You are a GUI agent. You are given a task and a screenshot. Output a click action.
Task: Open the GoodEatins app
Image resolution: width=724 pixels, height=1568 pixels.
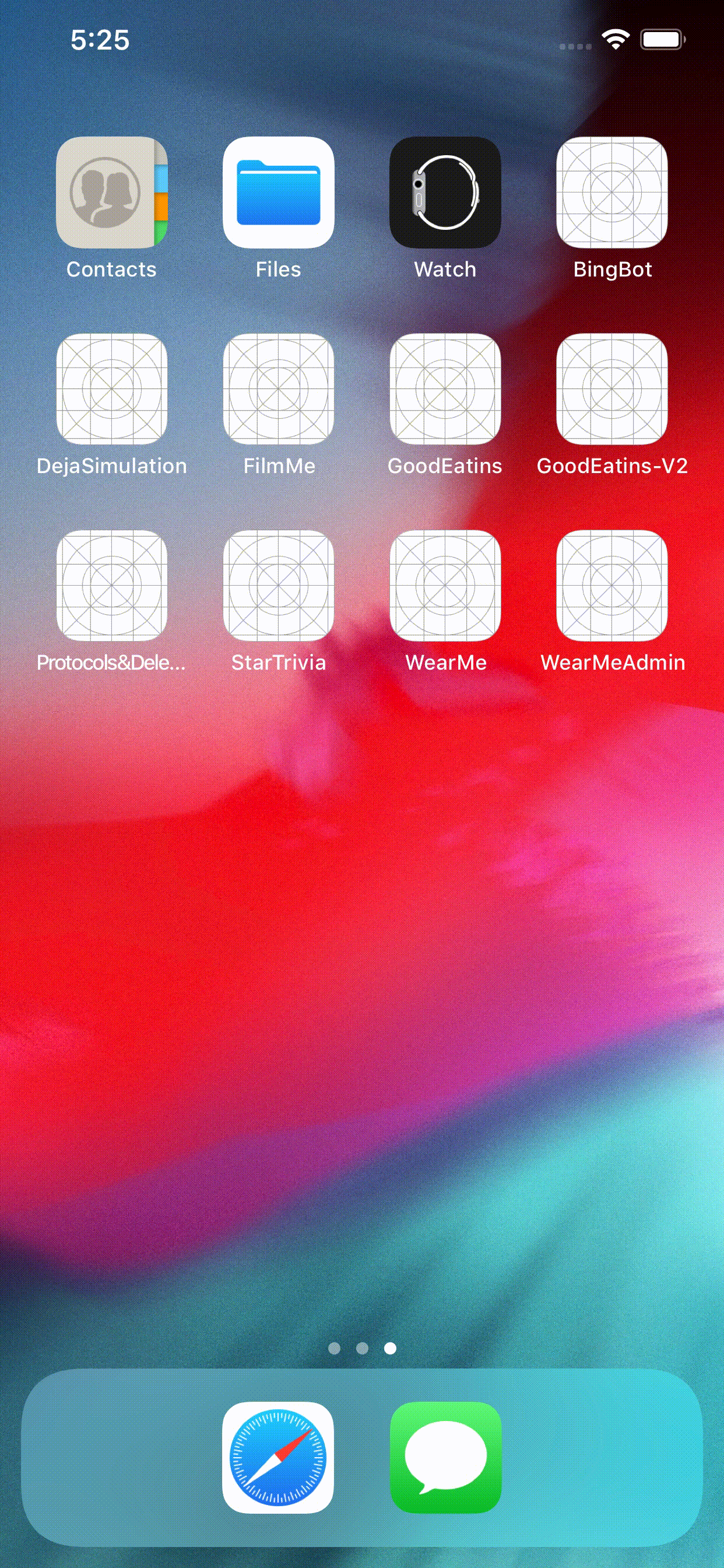pyautogui.click(x=445, y=389)
